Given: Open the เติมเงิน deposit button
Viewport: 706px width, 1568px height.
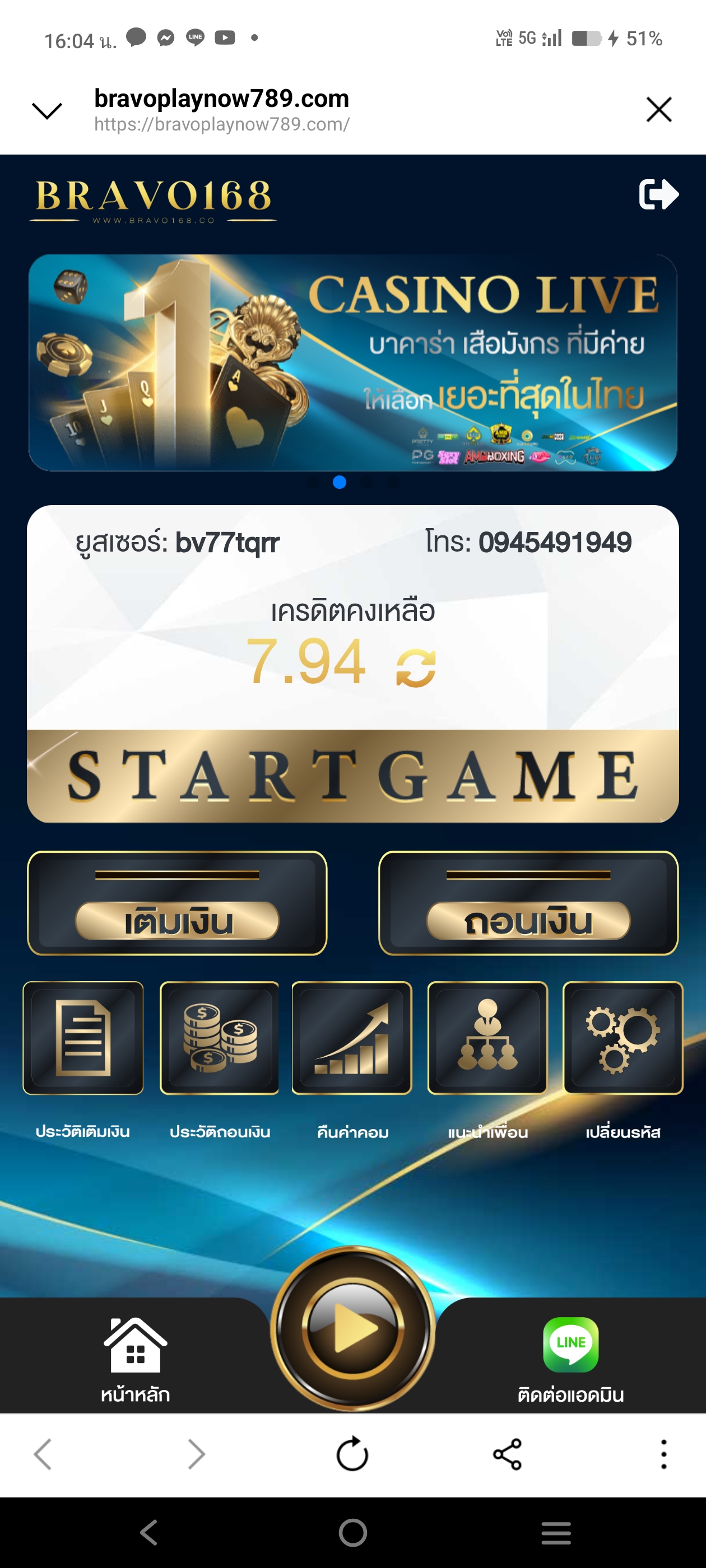Looking at the screenshot, I should [177, 903].
